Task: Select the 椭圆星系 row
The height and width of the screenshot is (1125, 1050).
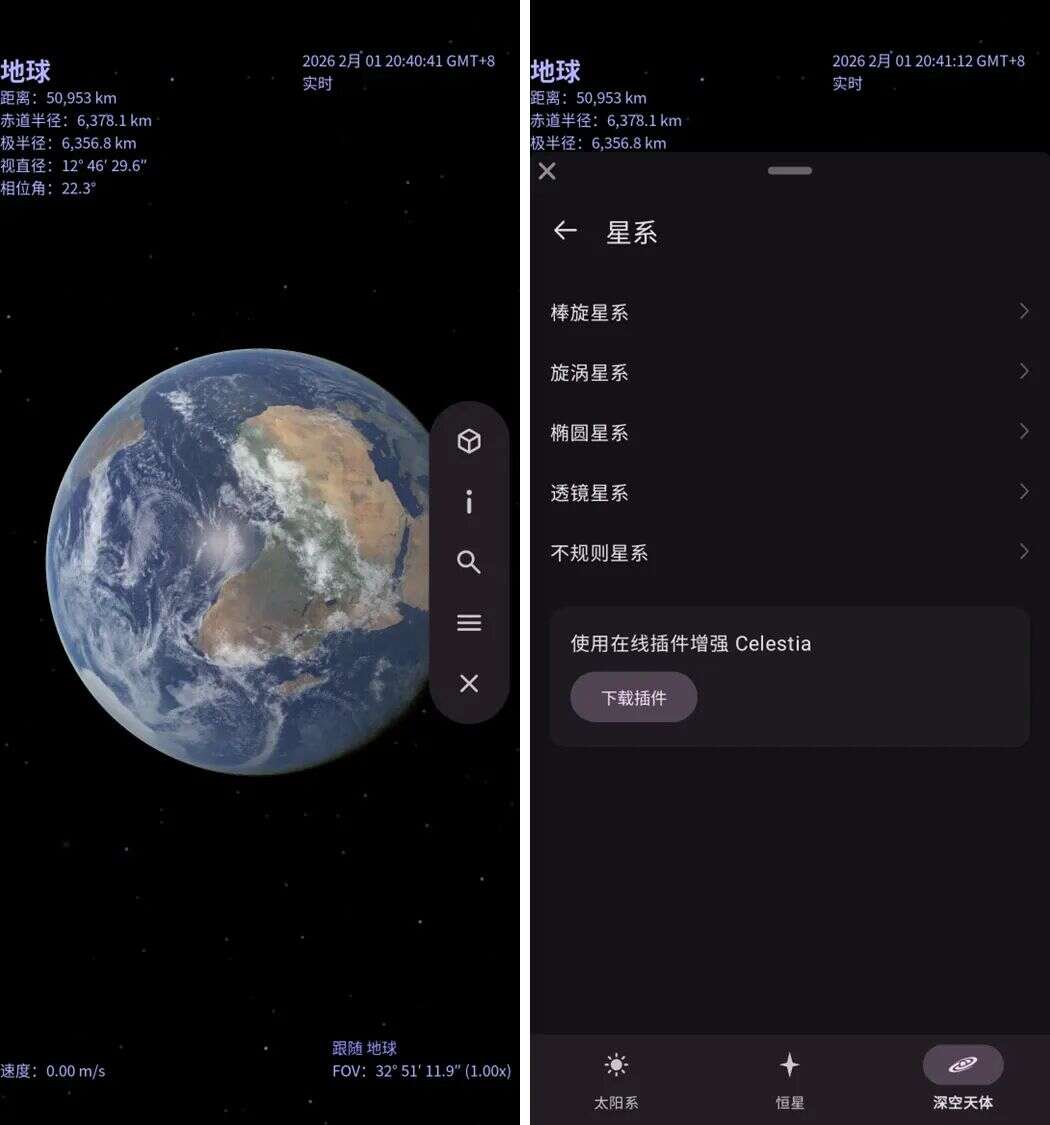Action: tap(789, 432)
